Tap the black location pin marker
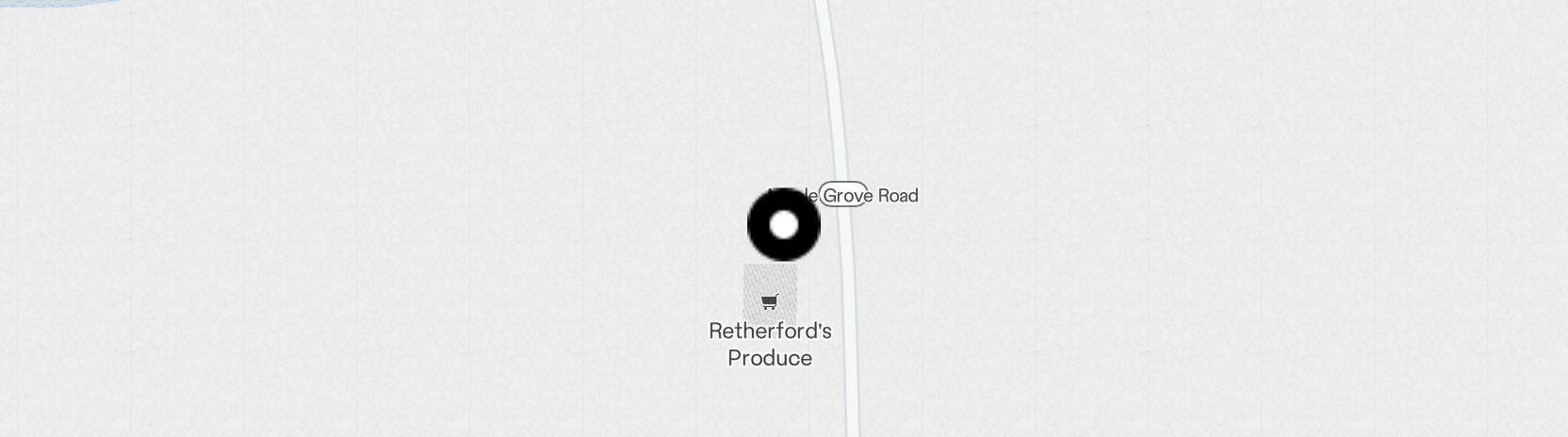Viewport: 1568px width, 437px height. (x=784, y=225)
